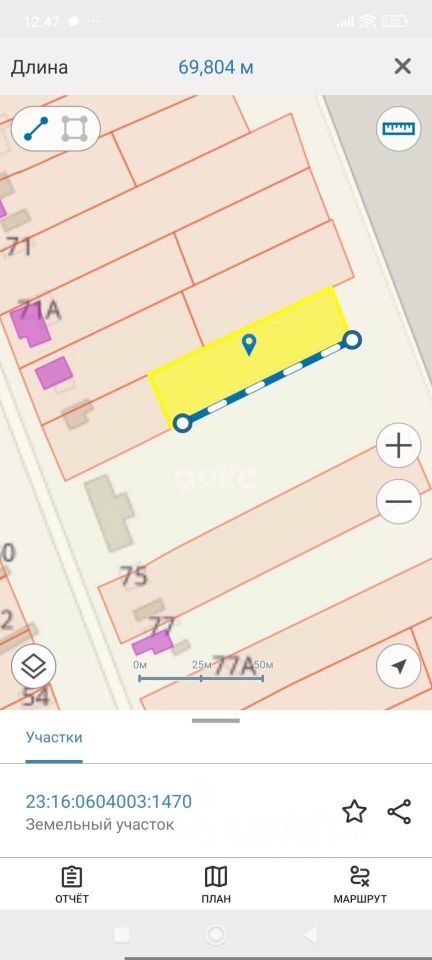Share the land parcel
Viewport: 432px width, 960px height.
[x=400, y=812]
